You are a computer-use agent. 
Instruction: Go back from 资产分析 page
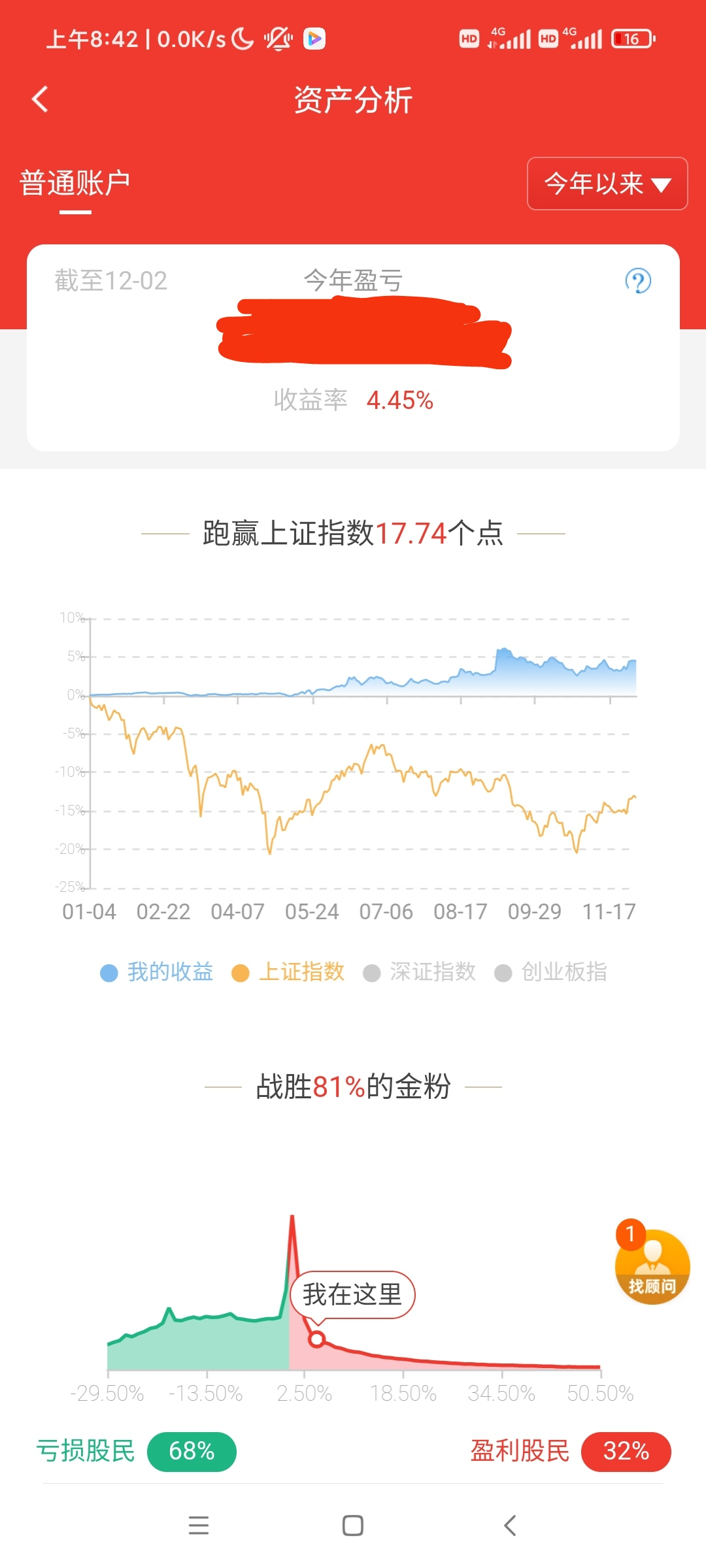tap(41, 99)
